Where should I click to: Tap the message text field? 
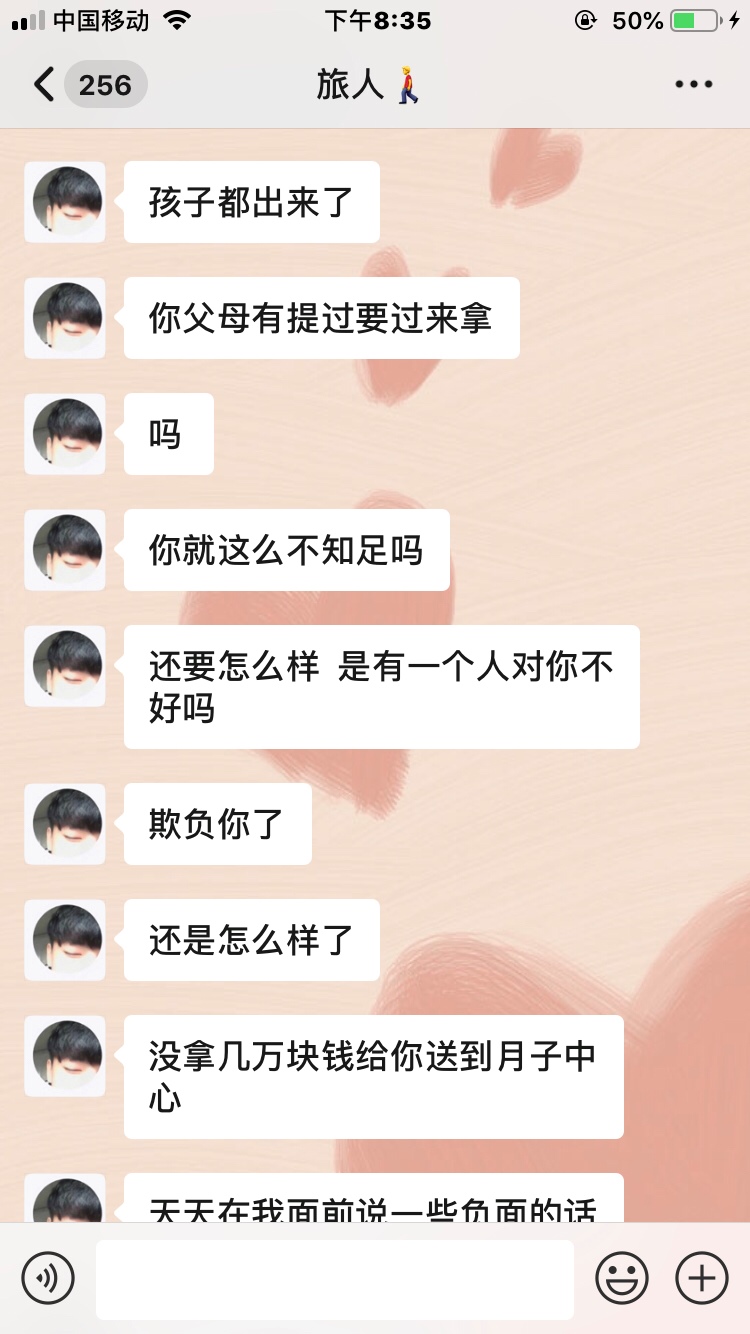click(x=335, y=1278)
